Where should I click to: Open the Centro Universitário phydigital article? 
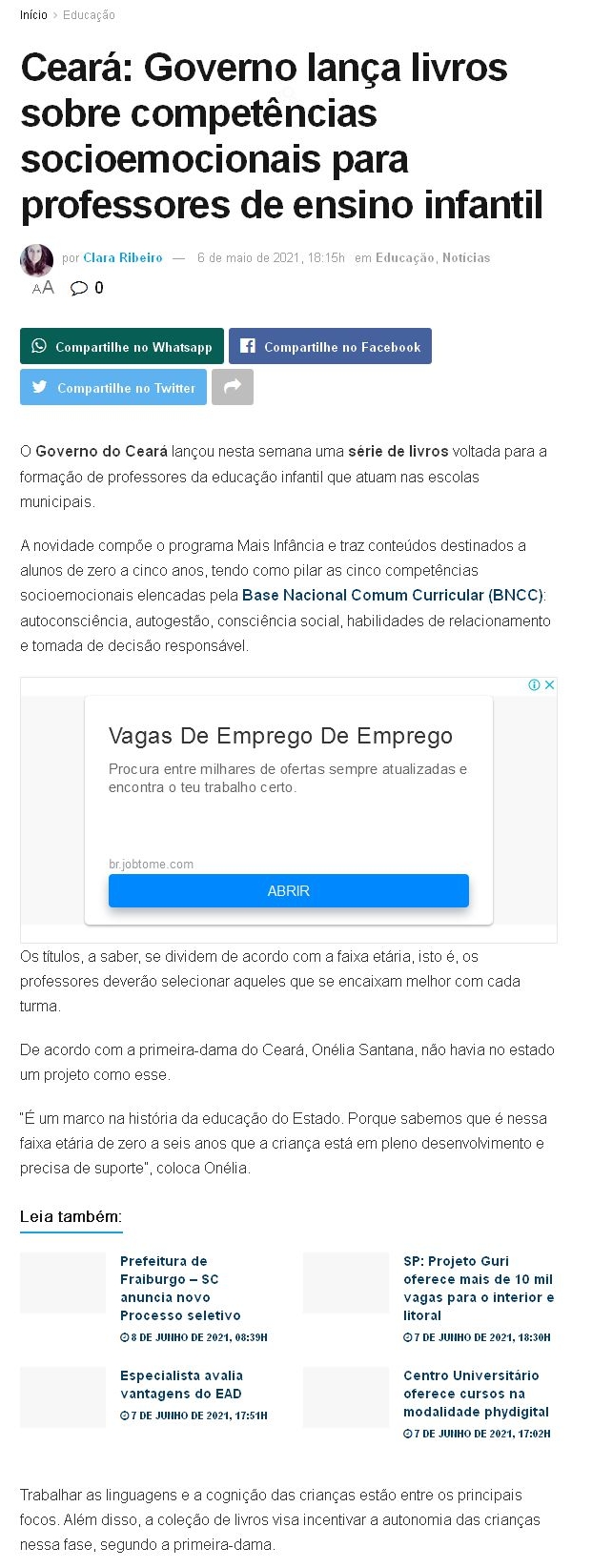(x=476, y=1394)
